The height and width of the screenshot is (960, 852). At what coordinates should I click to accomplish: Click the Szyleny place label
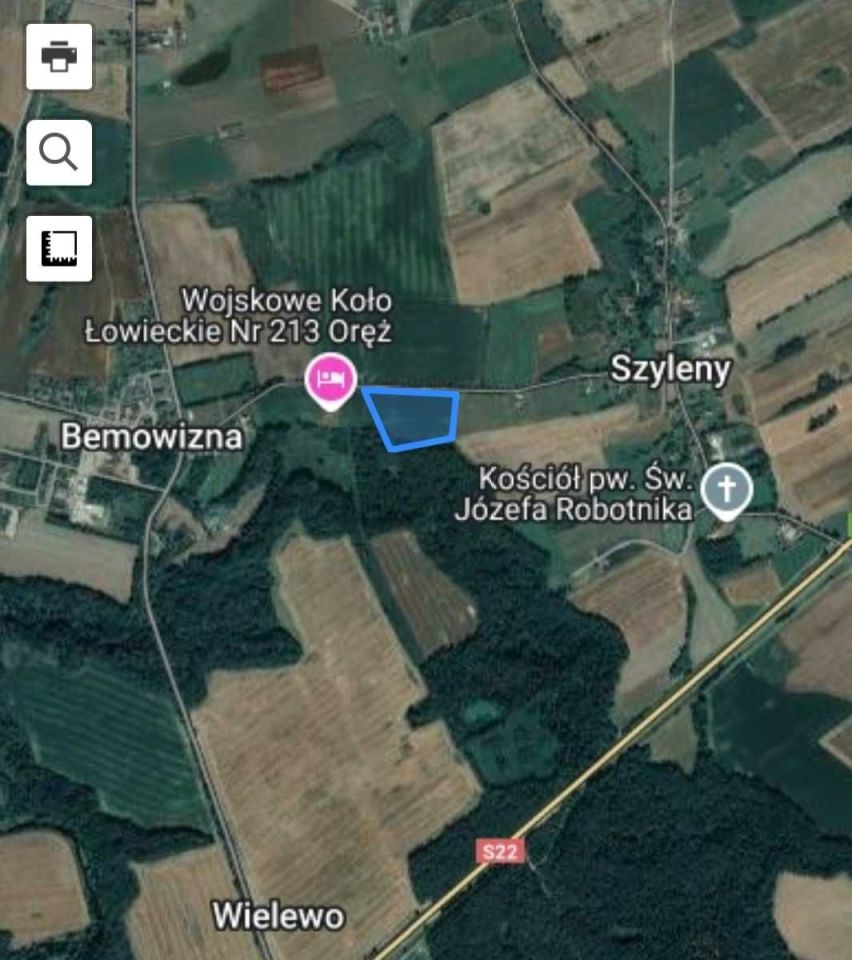point(669,370)
